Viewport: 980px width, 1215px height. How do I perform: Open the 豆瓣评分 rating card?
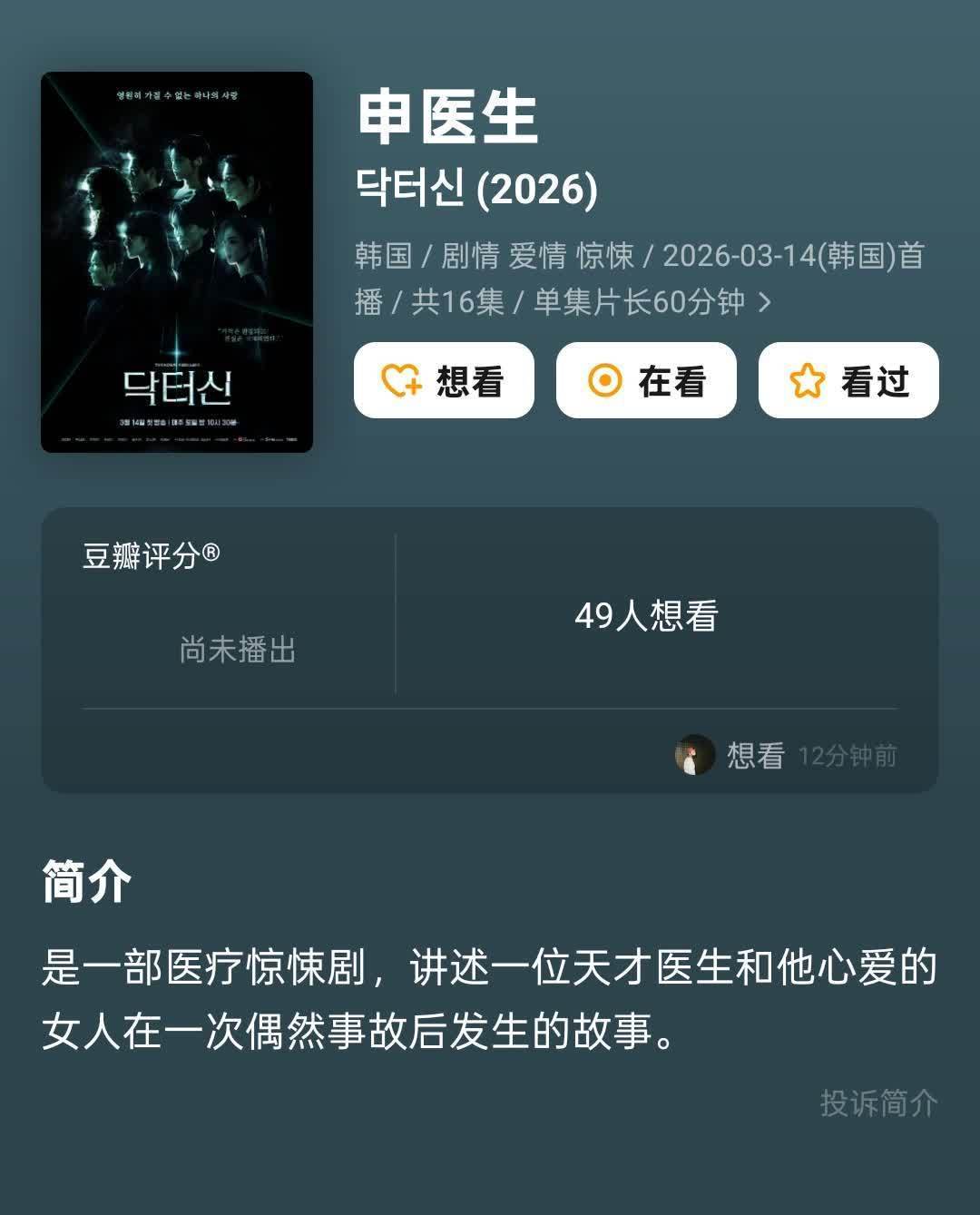point(238,608)
